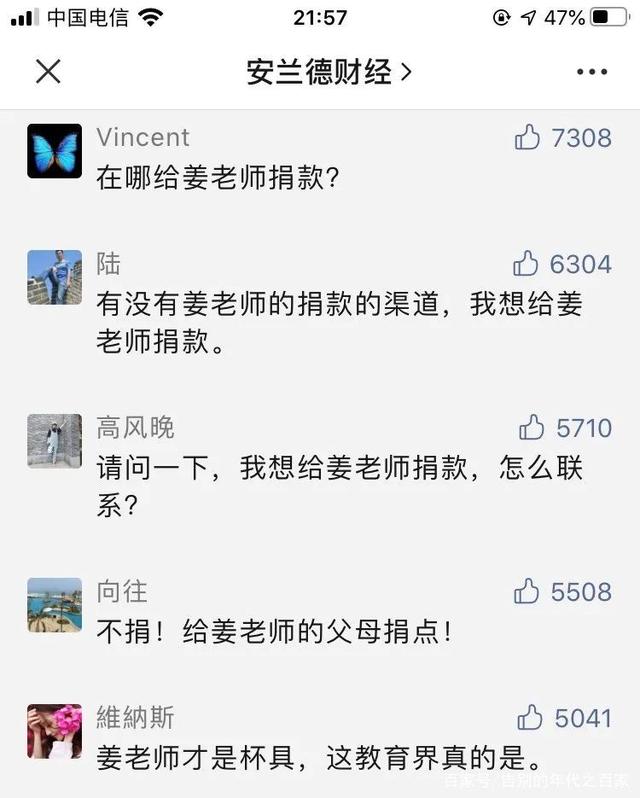Close the article page
The width and height of the screenshot is (640, 798).
pos(48,71)
